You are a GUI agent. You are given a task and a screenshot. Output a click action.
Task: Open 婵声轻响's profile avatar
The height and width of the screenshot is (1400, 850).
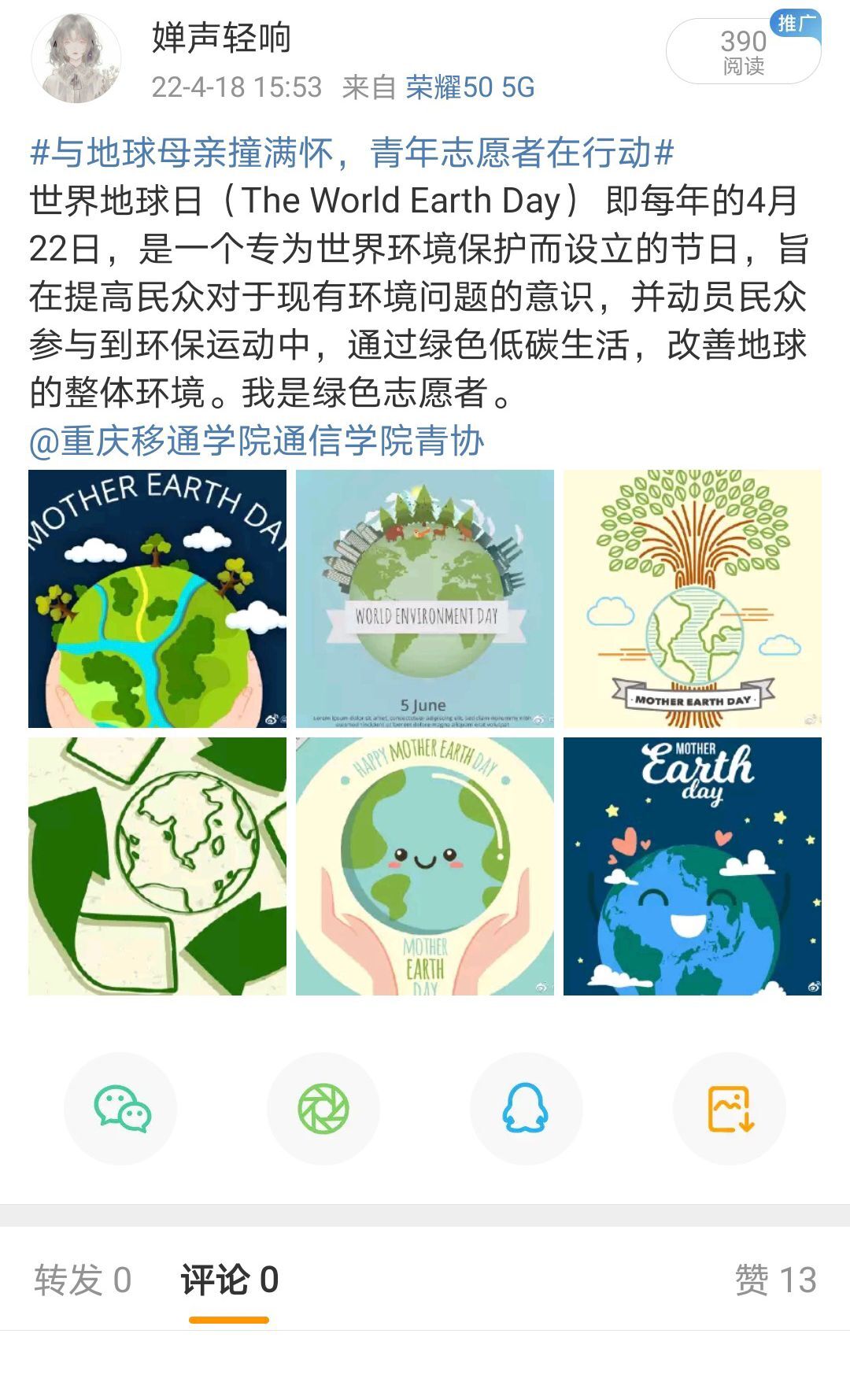[76, 59]
